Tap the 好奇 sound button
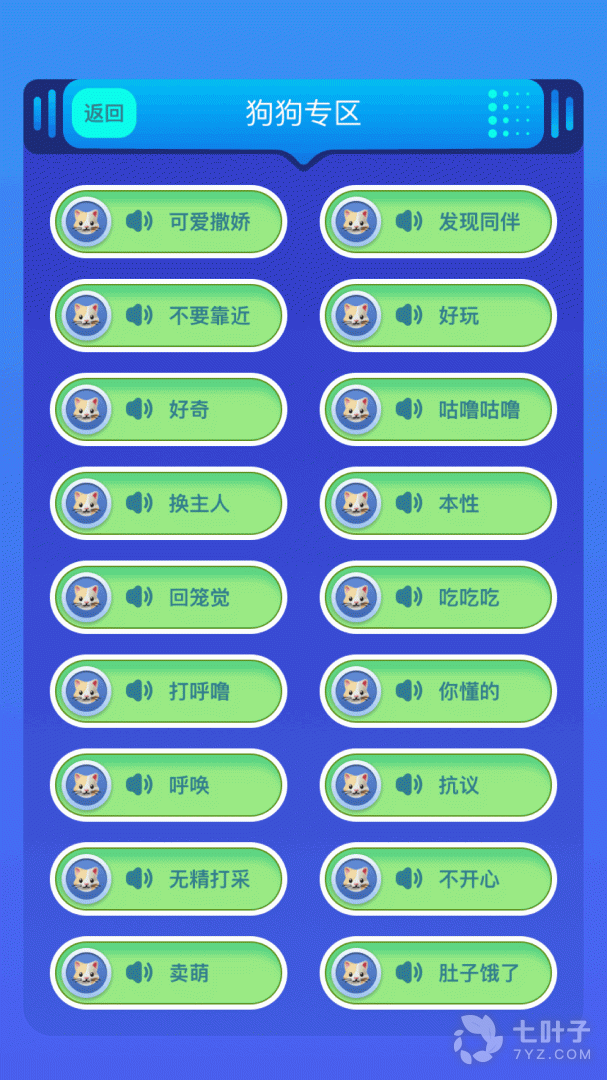This screenshot has width=607, height=1080. point(169,410)
